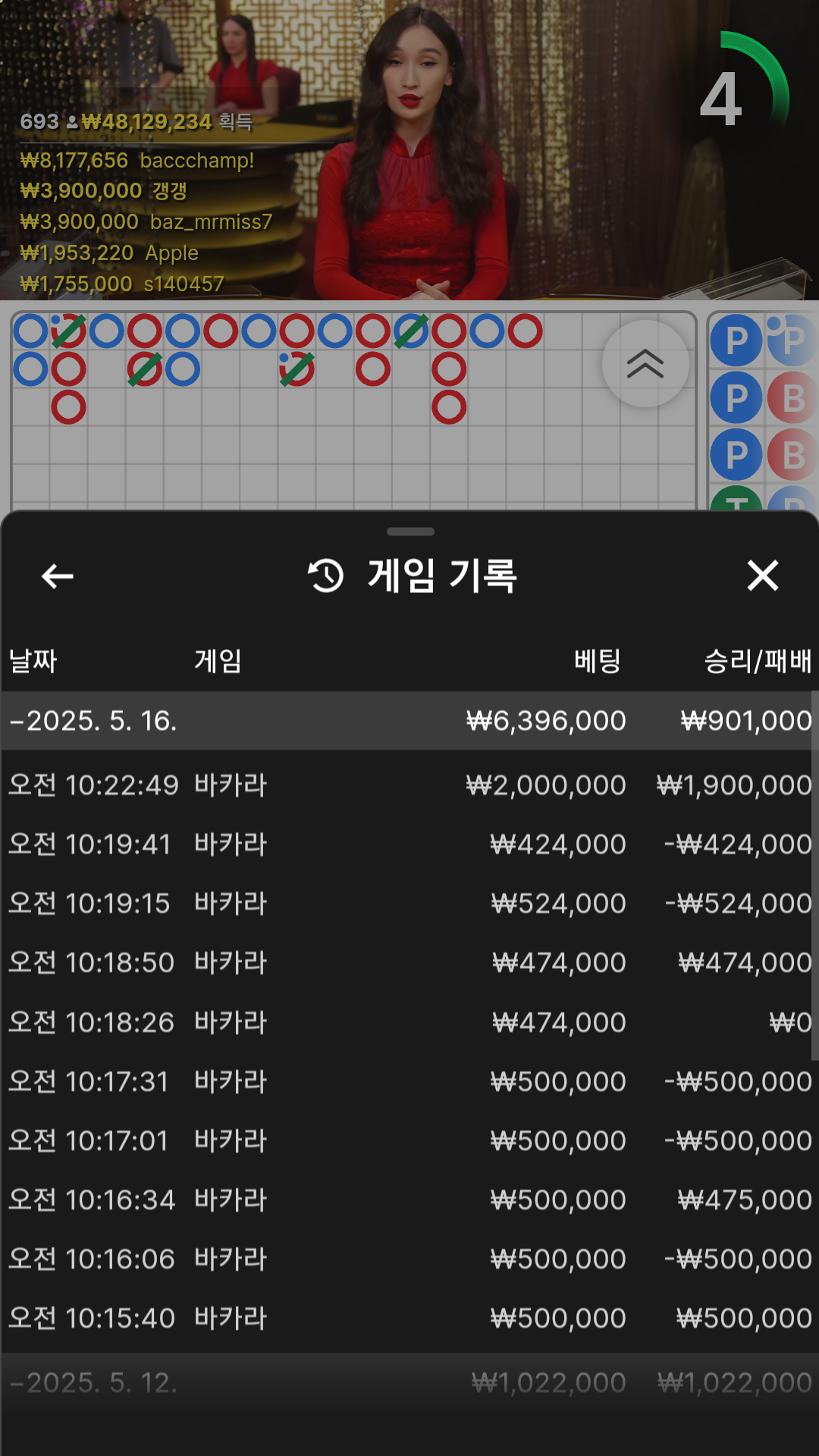
Task: Close the game history panel
Action: 762,576
